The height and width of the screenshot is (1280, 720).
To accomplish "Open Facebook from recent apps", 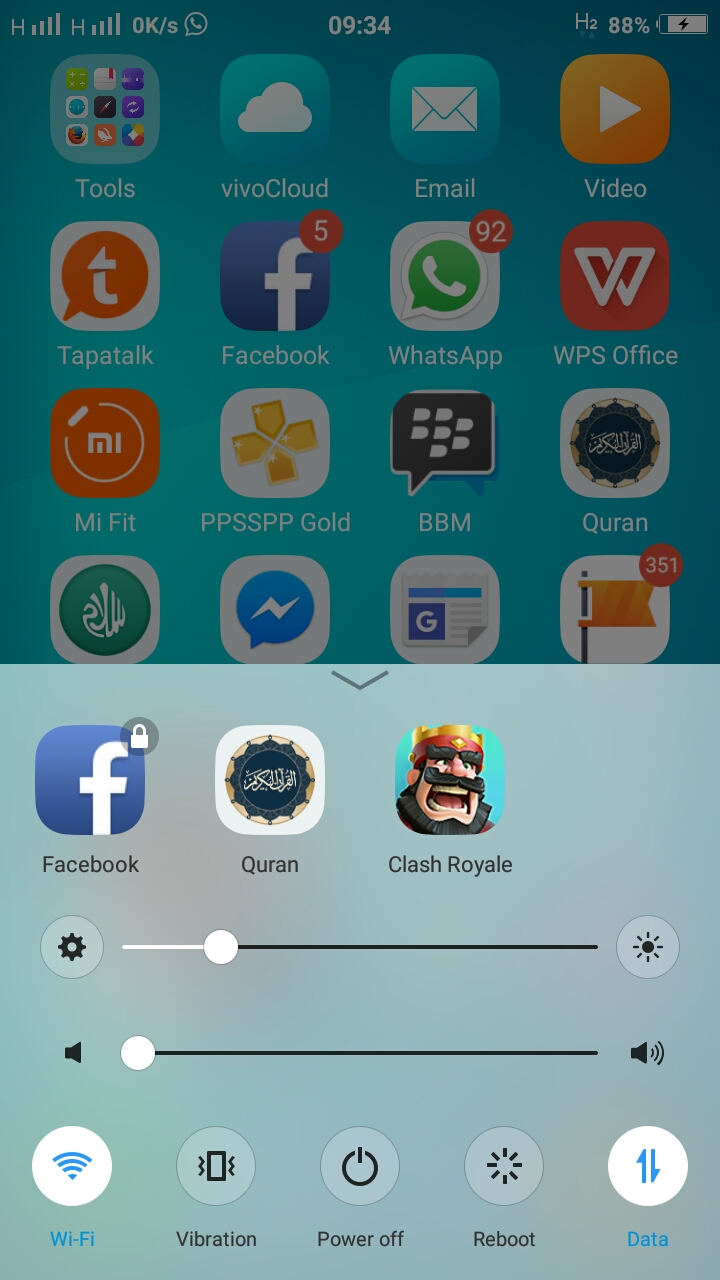I will (x=90, y=780).
